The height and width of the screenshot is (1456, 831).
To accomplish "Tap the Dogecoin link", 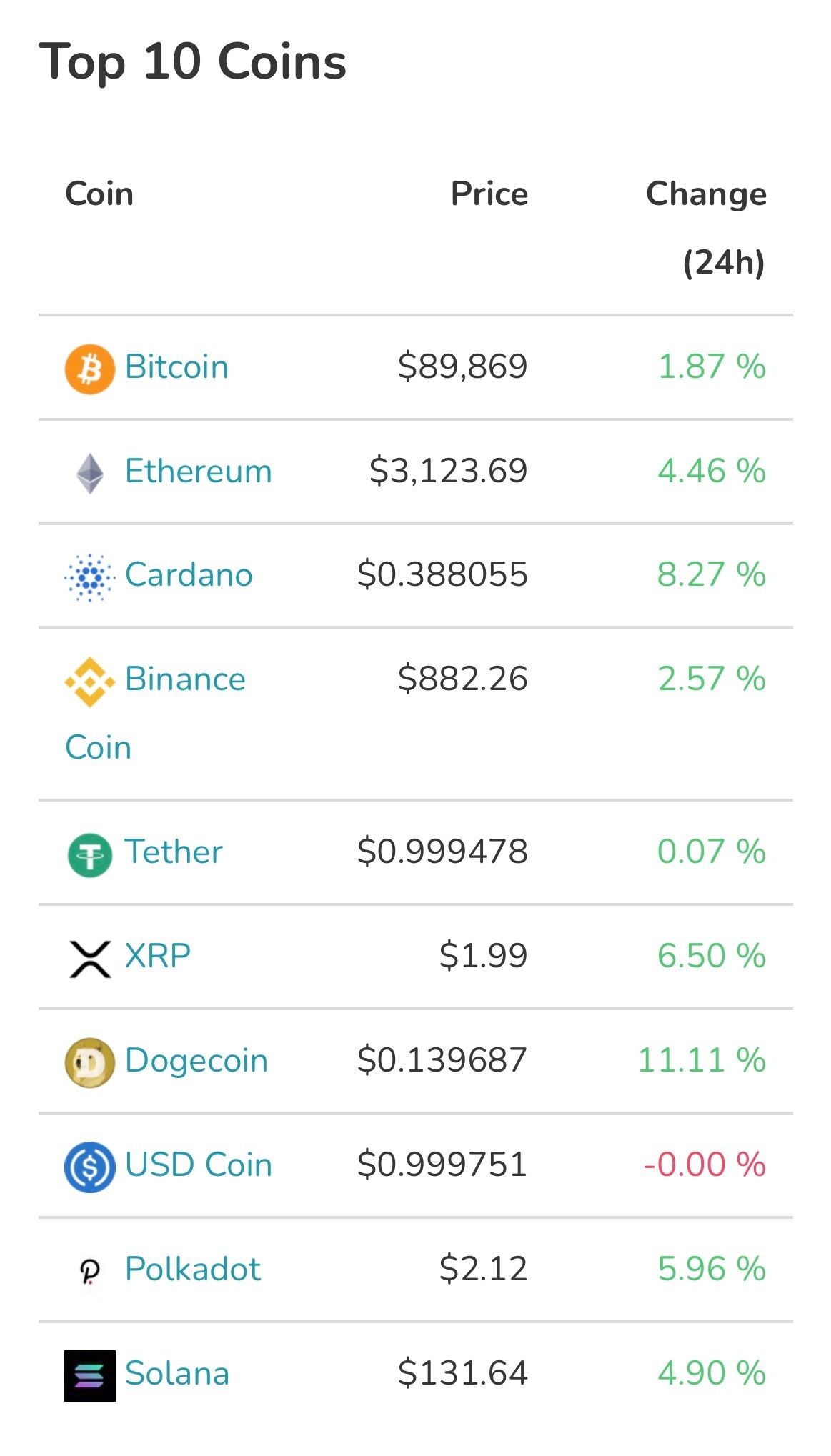I will [196, 1061].
